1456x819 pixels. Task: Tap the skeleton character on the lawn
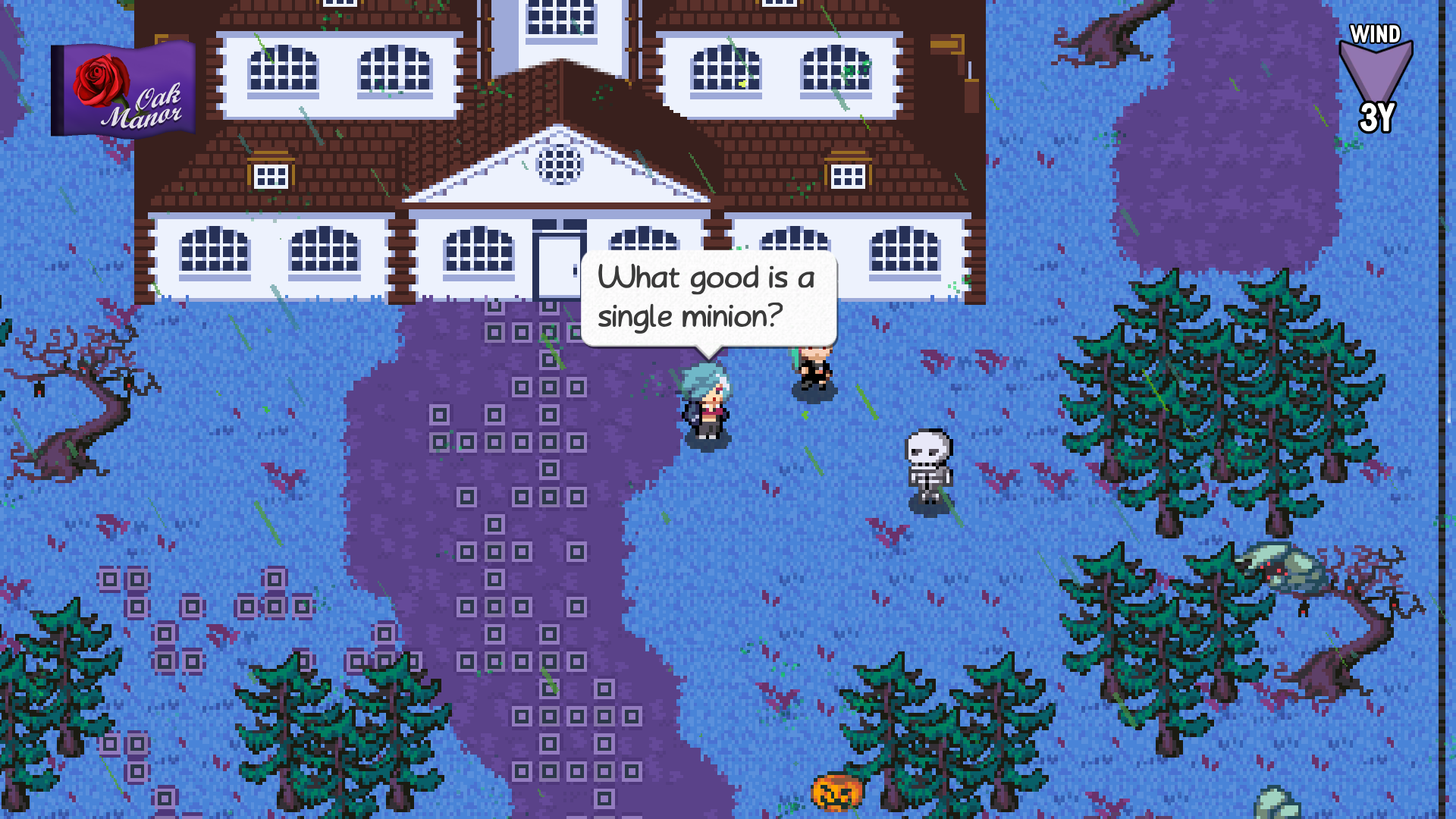coord(929,466)
